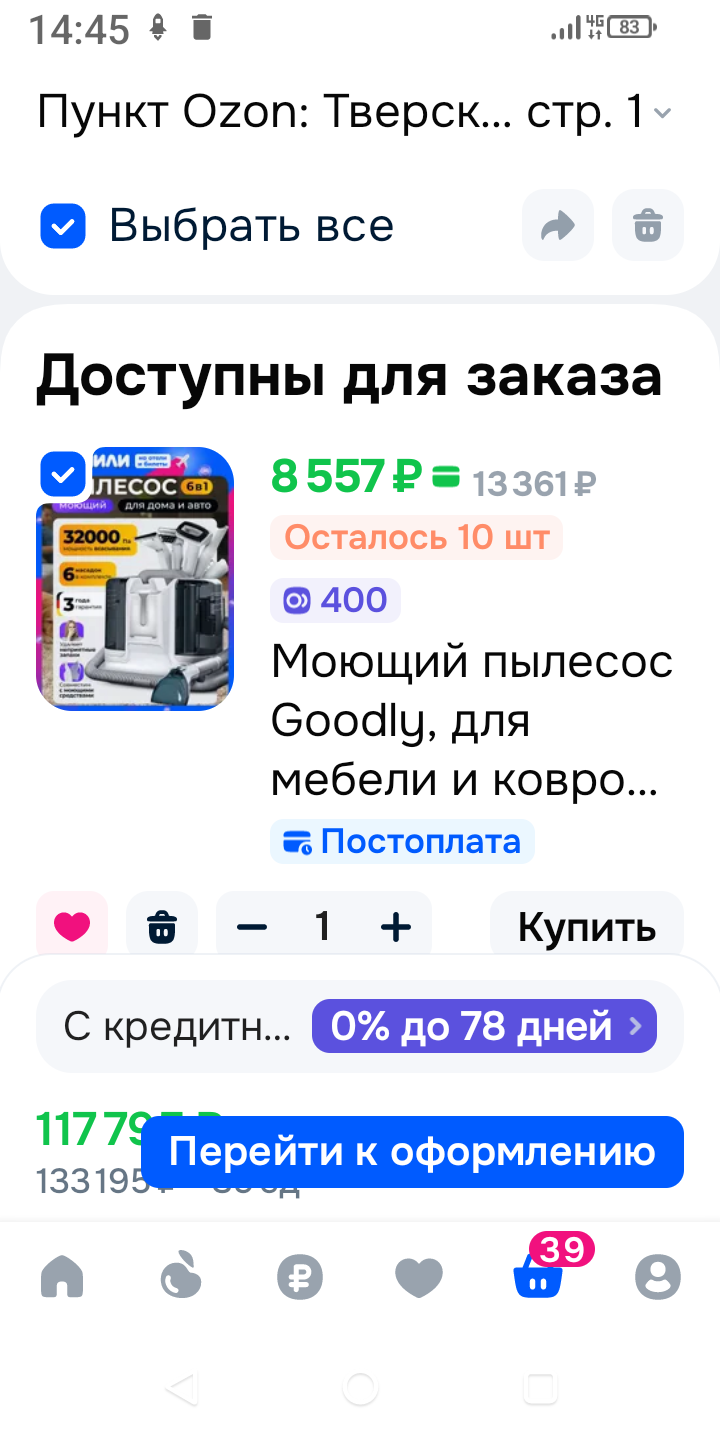720x1440 pixels.
Task: Go to the home tab
Action: [x=62, y=1277]
